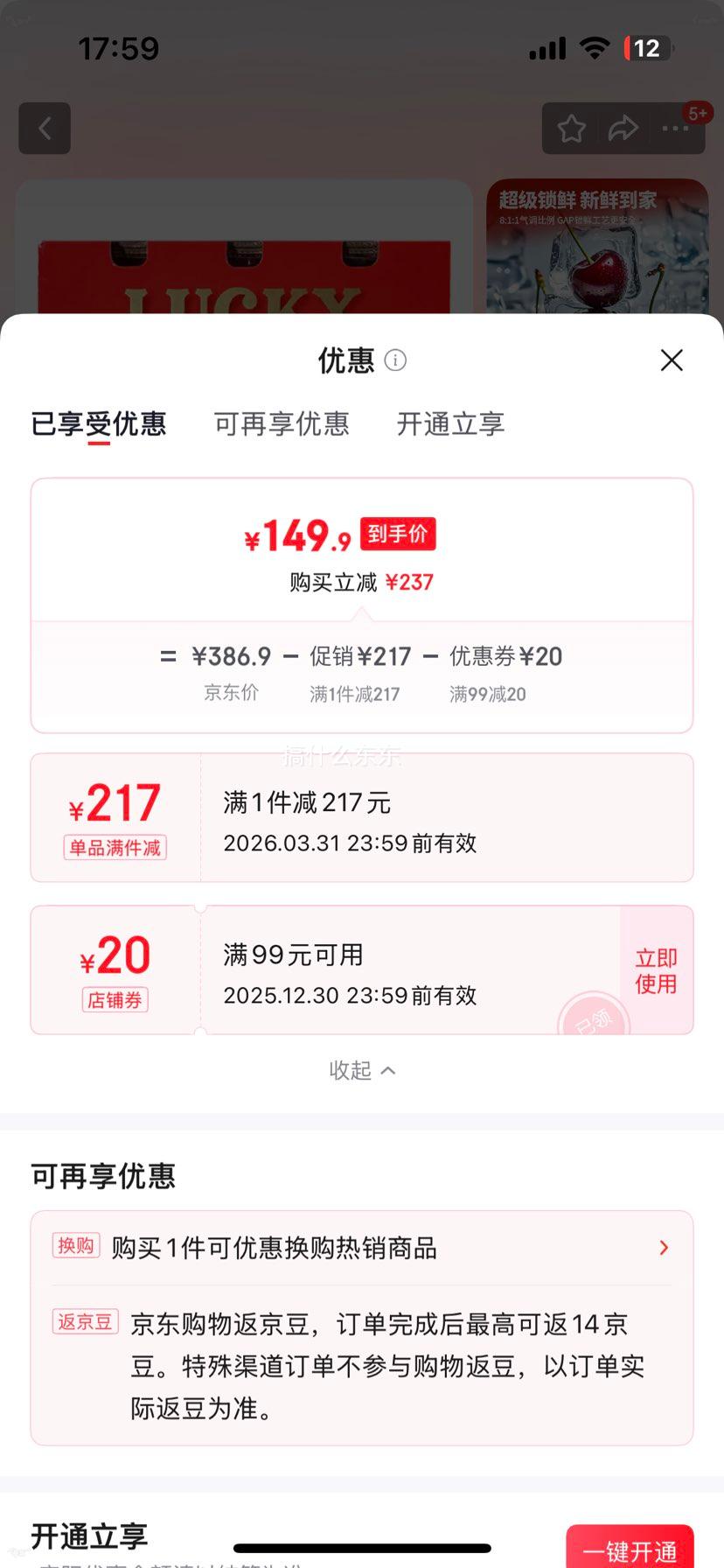The height and width of the screenshot is (1568, 724).
Task: Tap the 到手价 price tag icon
Action: coord(398,535)
